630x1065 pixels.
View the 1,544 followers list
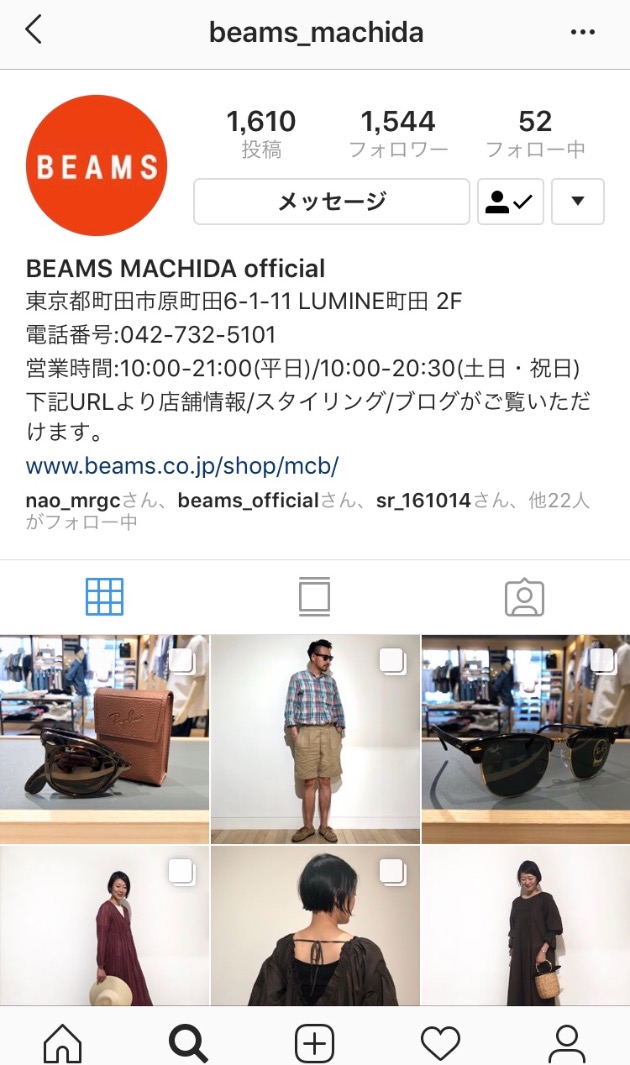click(x=397, y=134)
